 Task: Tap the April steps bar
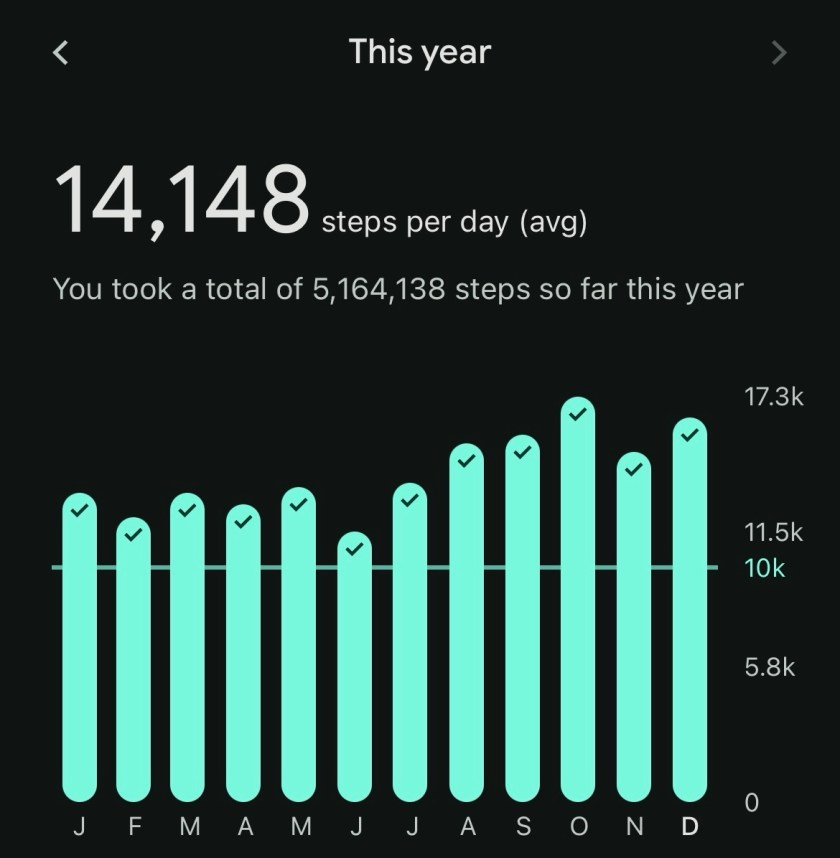click(243, 655)
